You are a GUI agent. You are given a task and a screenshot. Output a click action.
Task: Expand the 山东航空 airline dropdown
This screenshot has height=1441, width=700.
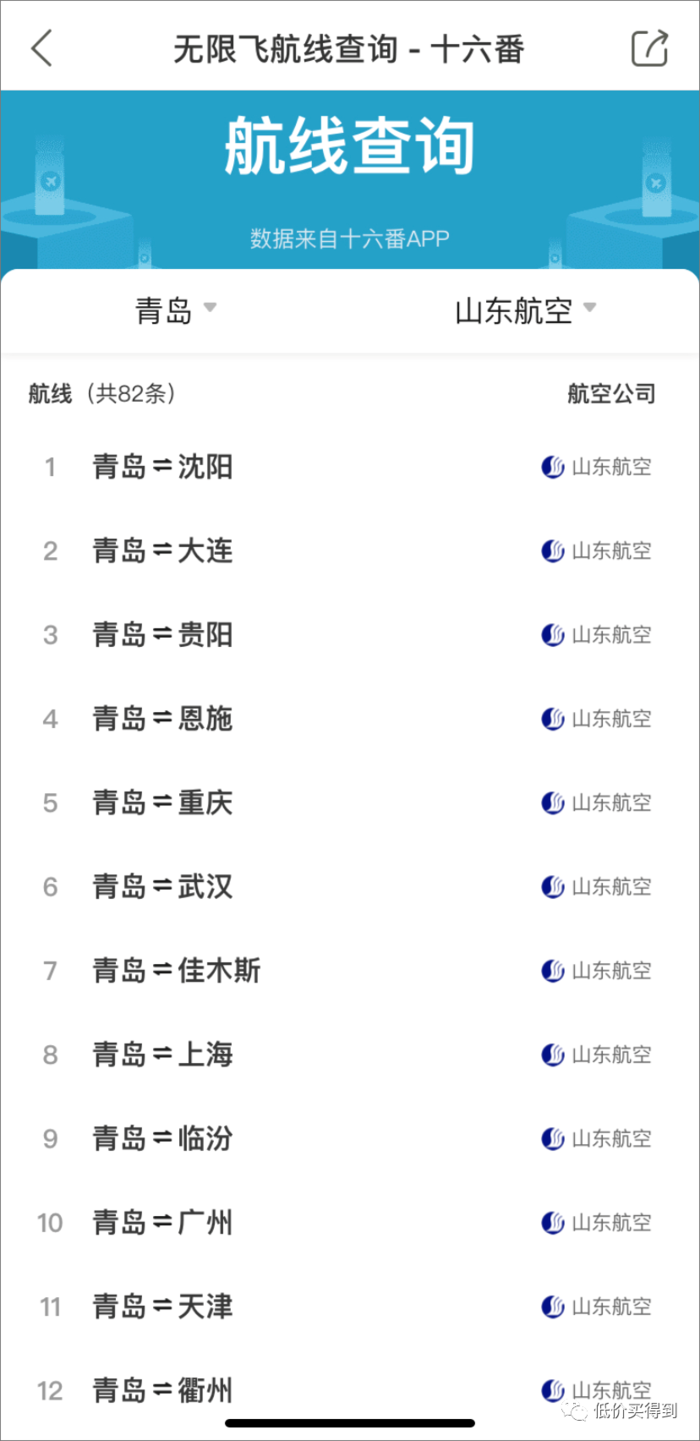[524, 311]
